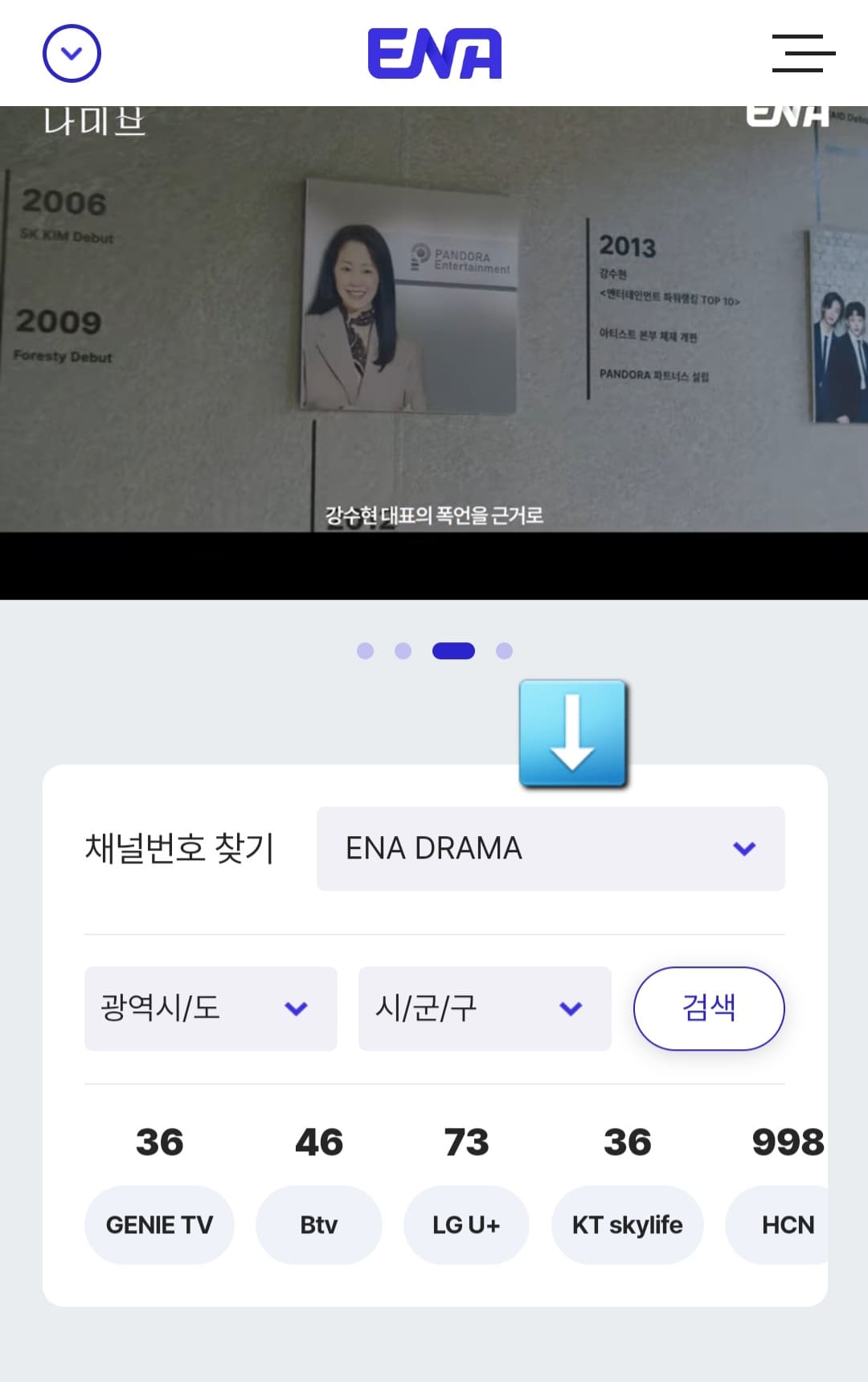
Task: Click the LG U+ channel number 73
Action: tap(466, 1141)
